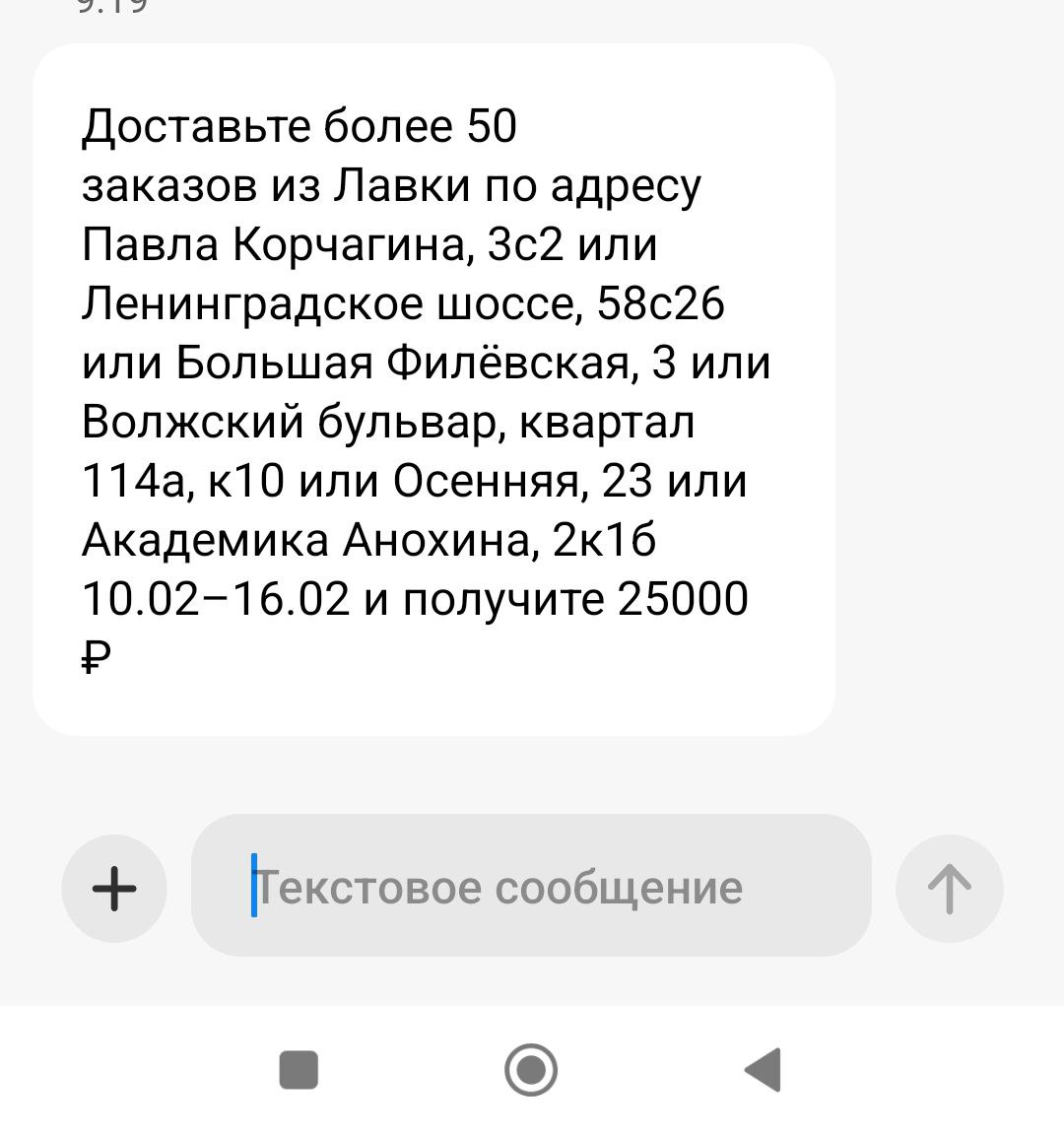Open recent apps with the square button

299,1070
